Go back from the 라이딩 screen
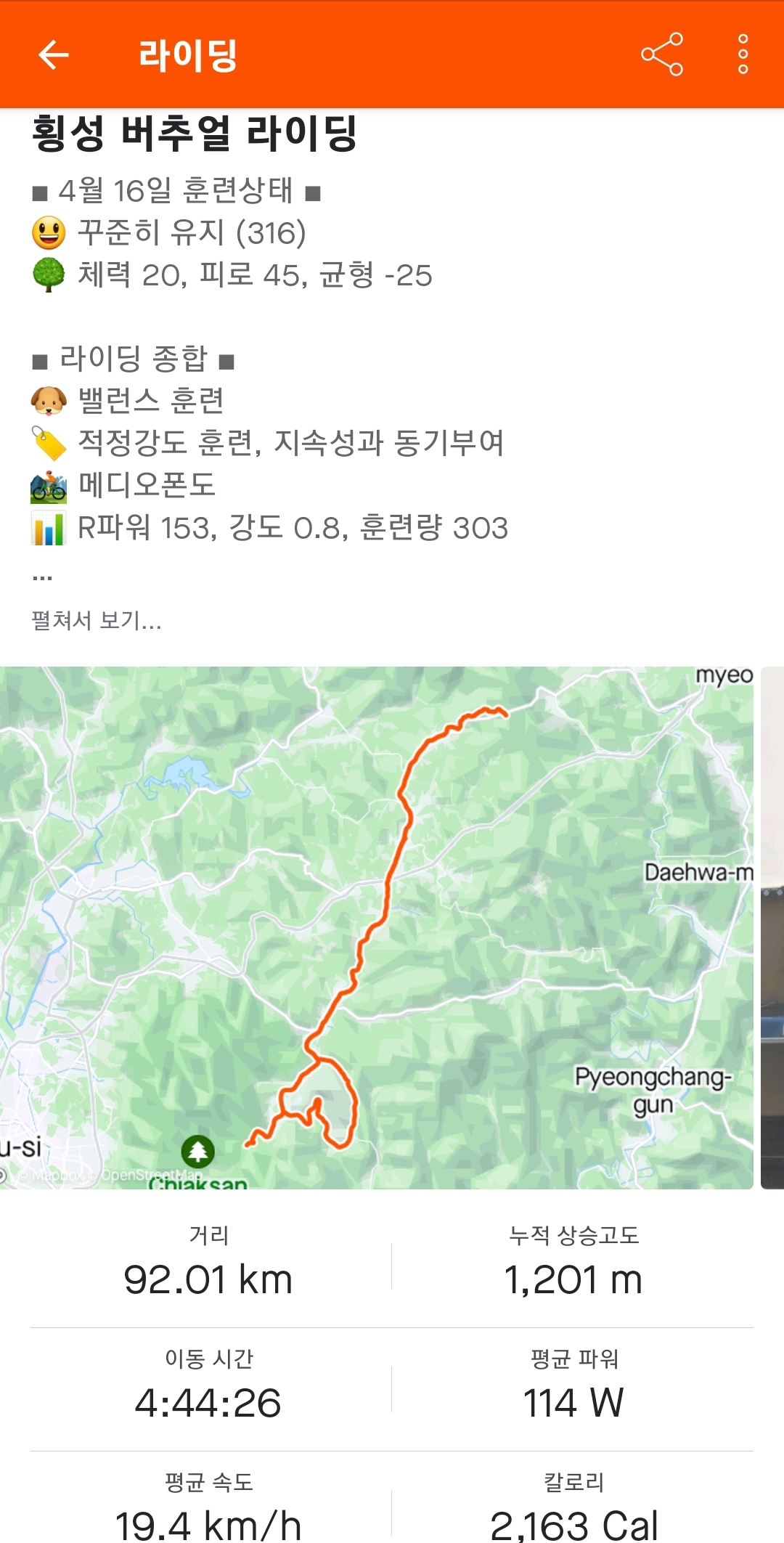This screenshot has width=784, height=1543. [54, 54]
